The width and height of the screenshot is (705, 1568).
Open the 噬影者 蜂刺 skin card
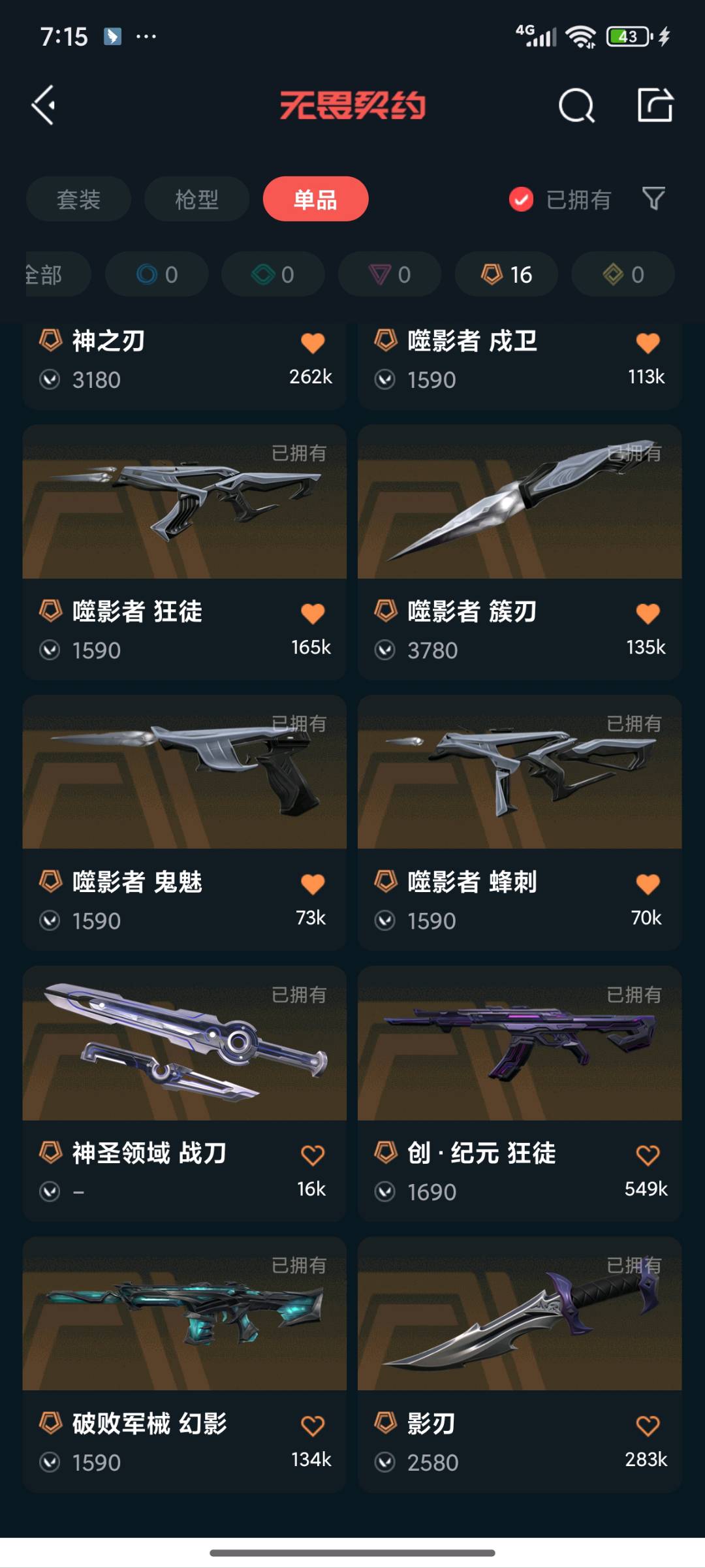(520, 823)
